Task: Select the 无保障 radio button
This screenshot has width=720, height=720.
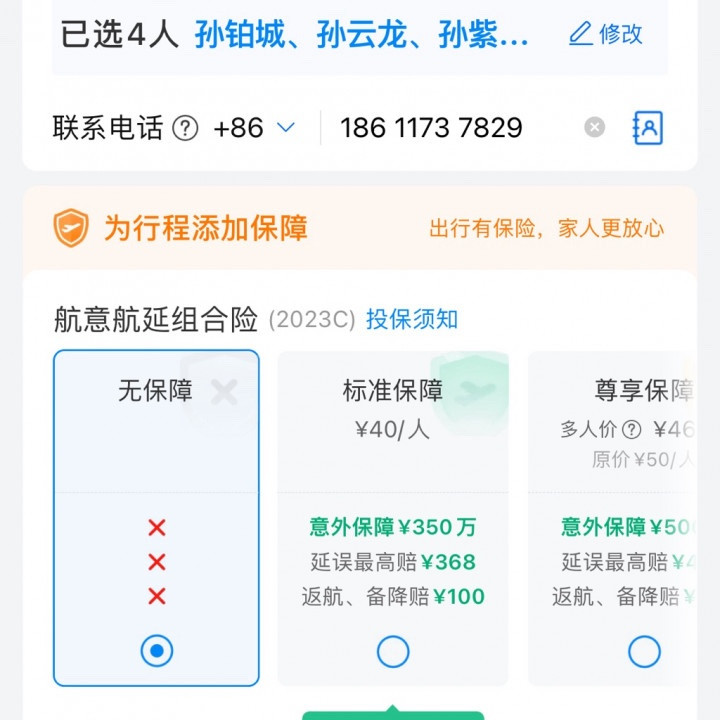Action: point(157,651)
